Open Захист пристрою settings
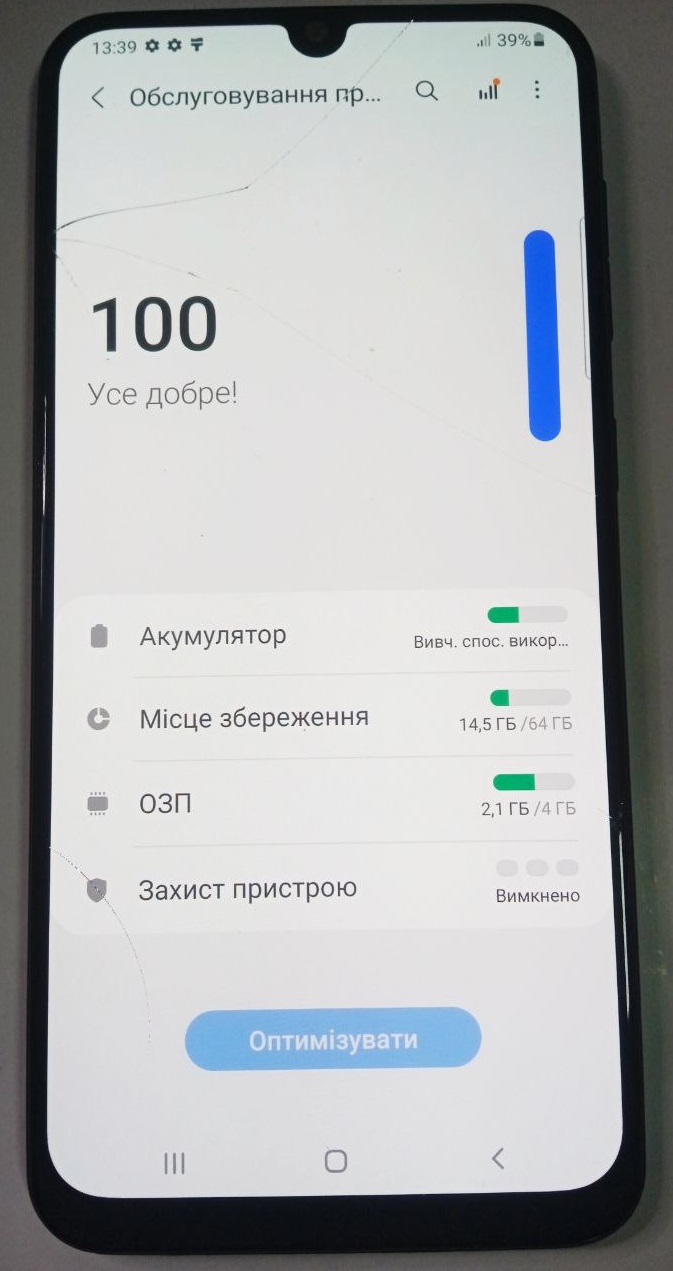Image resolution: width=673 pixels, height=1271 pixels. [330, 888]
